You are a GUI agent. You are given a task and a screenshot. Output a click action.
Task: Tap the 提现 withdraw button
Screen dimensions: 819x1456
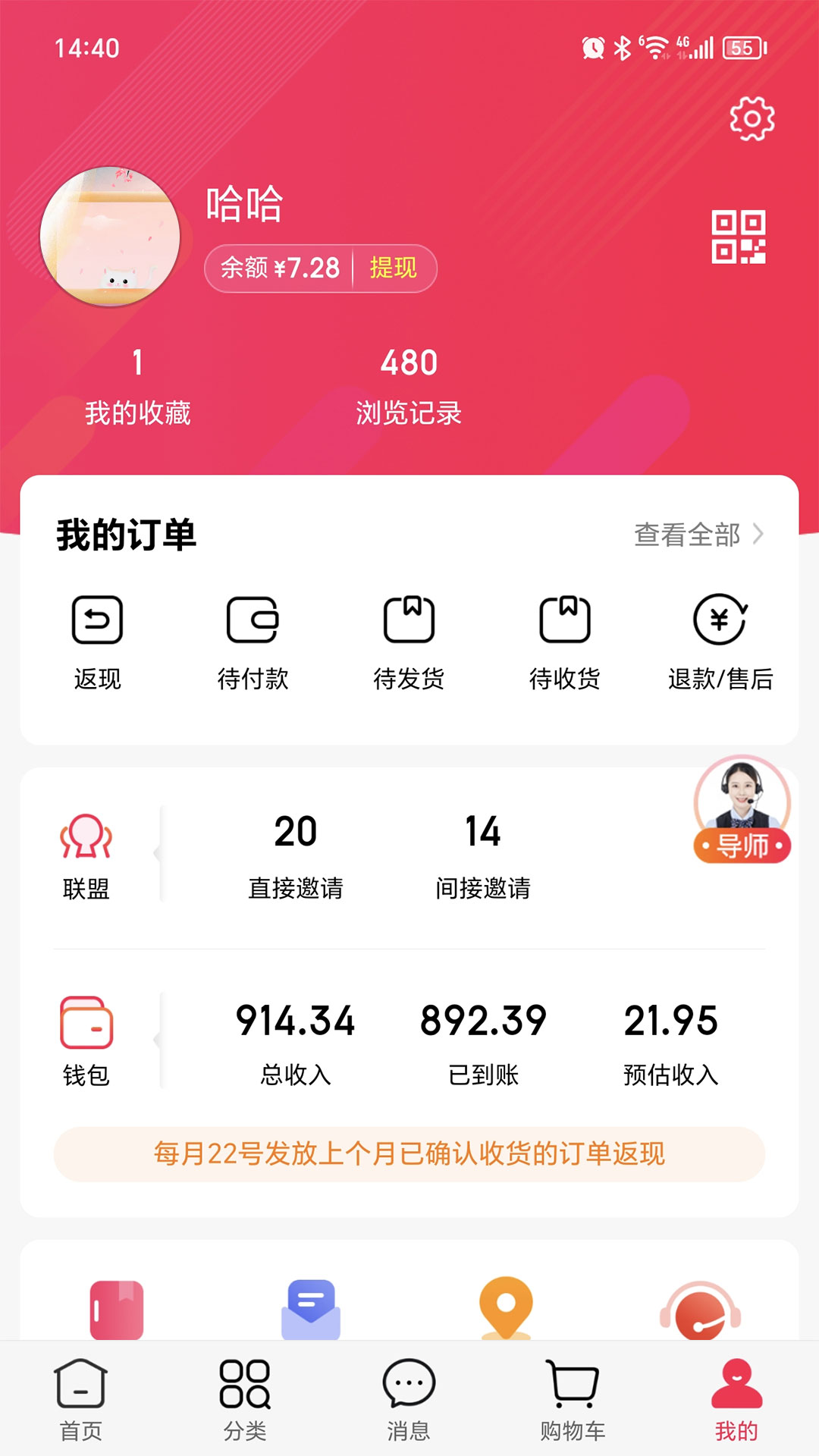click(394, 269)
